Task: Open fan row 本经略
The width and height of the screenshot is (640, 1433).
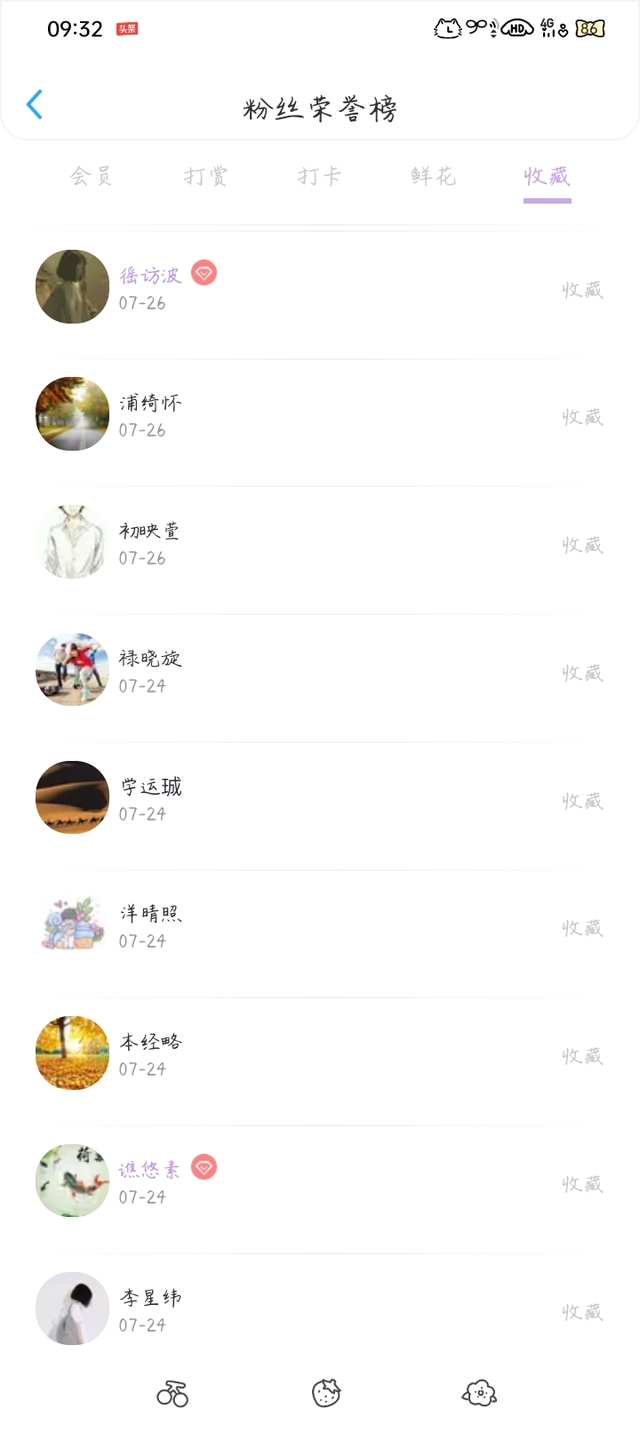Action: tap(320, 1054)
